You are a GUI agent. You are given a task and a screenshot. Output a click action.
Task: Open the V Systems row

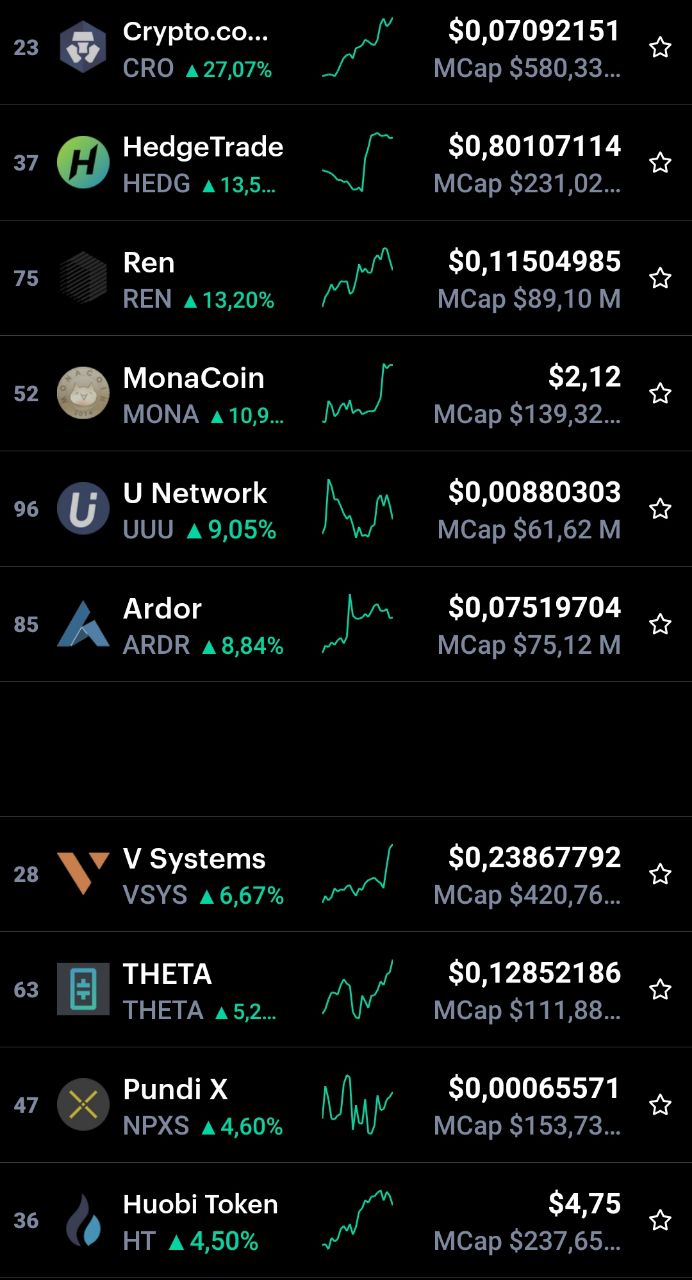click(346, 874)
